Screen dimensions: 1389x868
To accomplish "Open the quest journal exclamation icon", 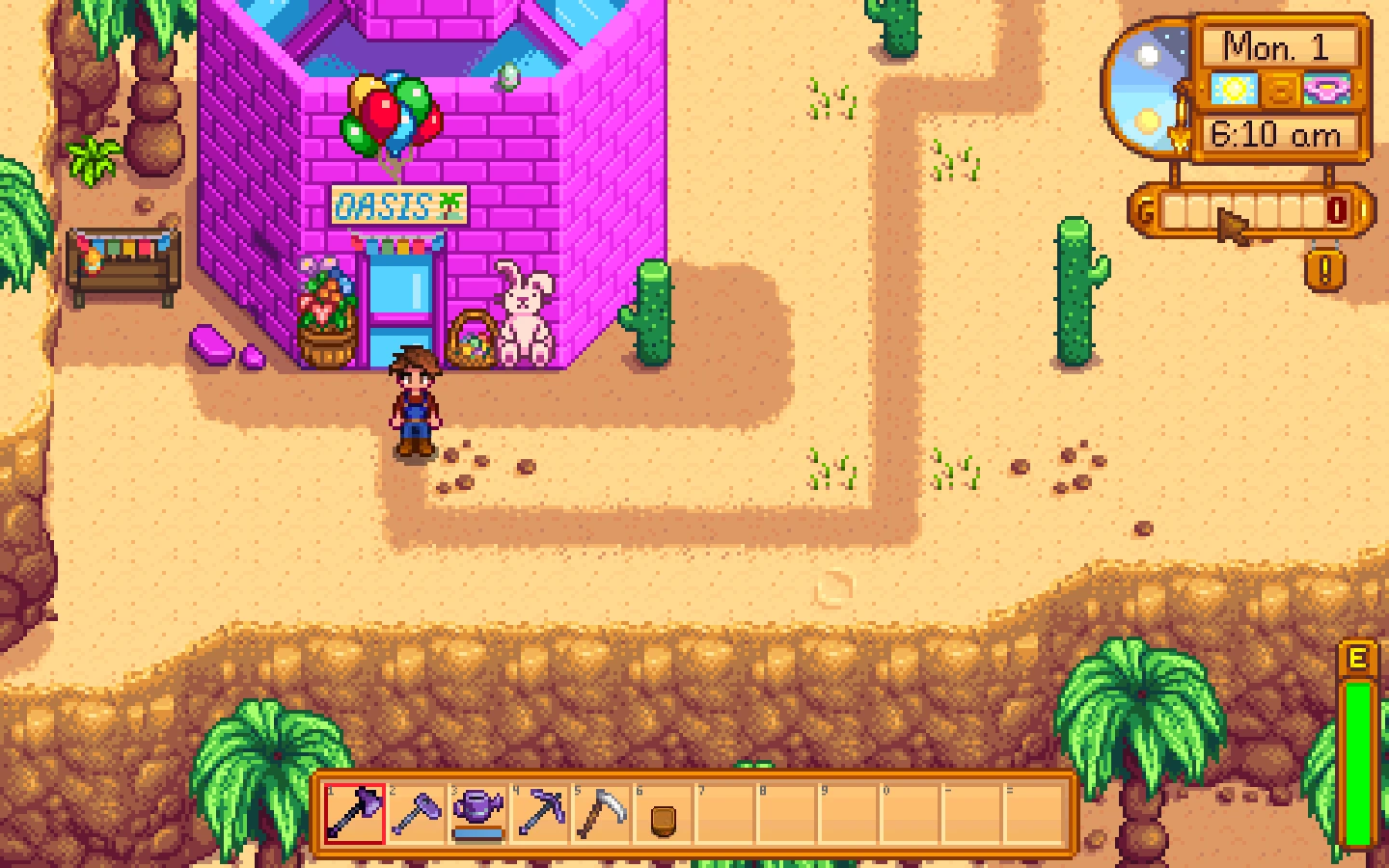I will click(x=1324, y=269).
